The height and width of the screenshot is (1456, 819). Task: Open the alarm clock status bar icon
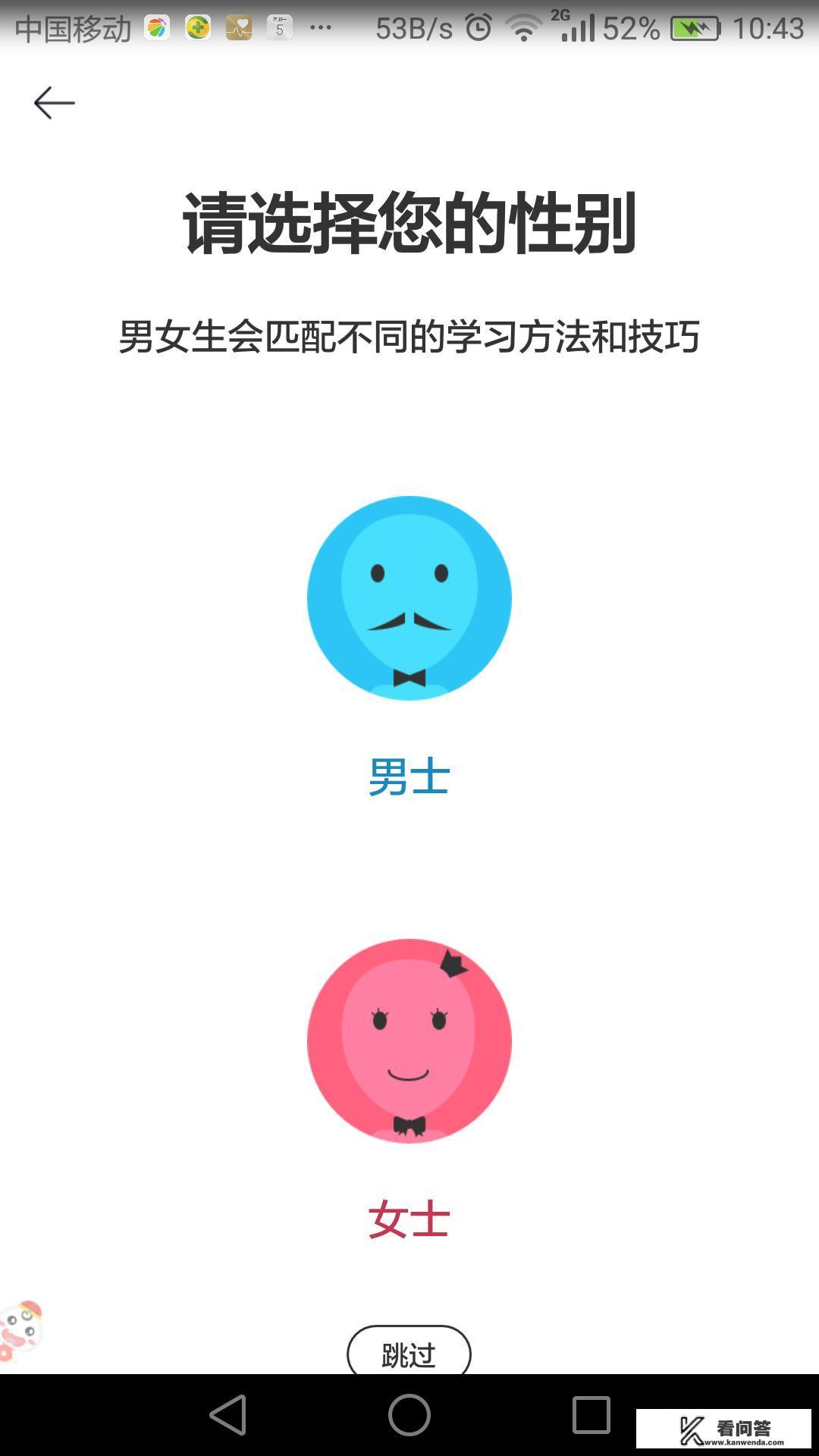(x=478, y=27)
